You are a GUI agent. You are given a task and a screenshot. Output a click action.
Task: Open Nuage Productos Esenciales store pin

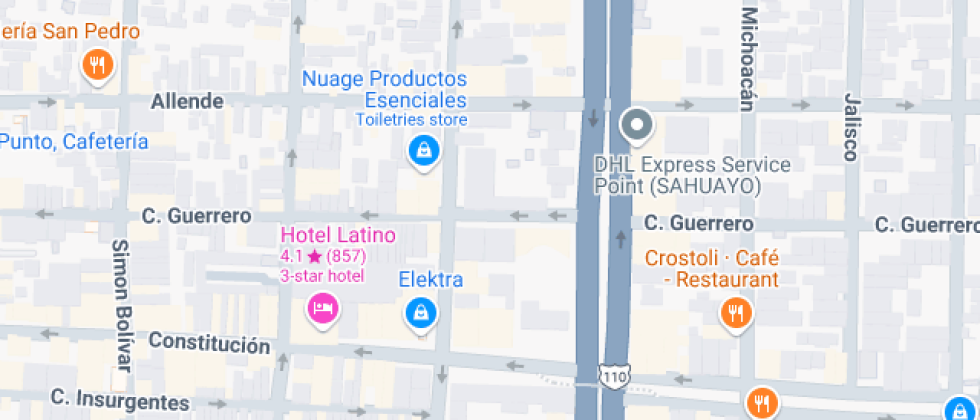[x=424, y=151]
